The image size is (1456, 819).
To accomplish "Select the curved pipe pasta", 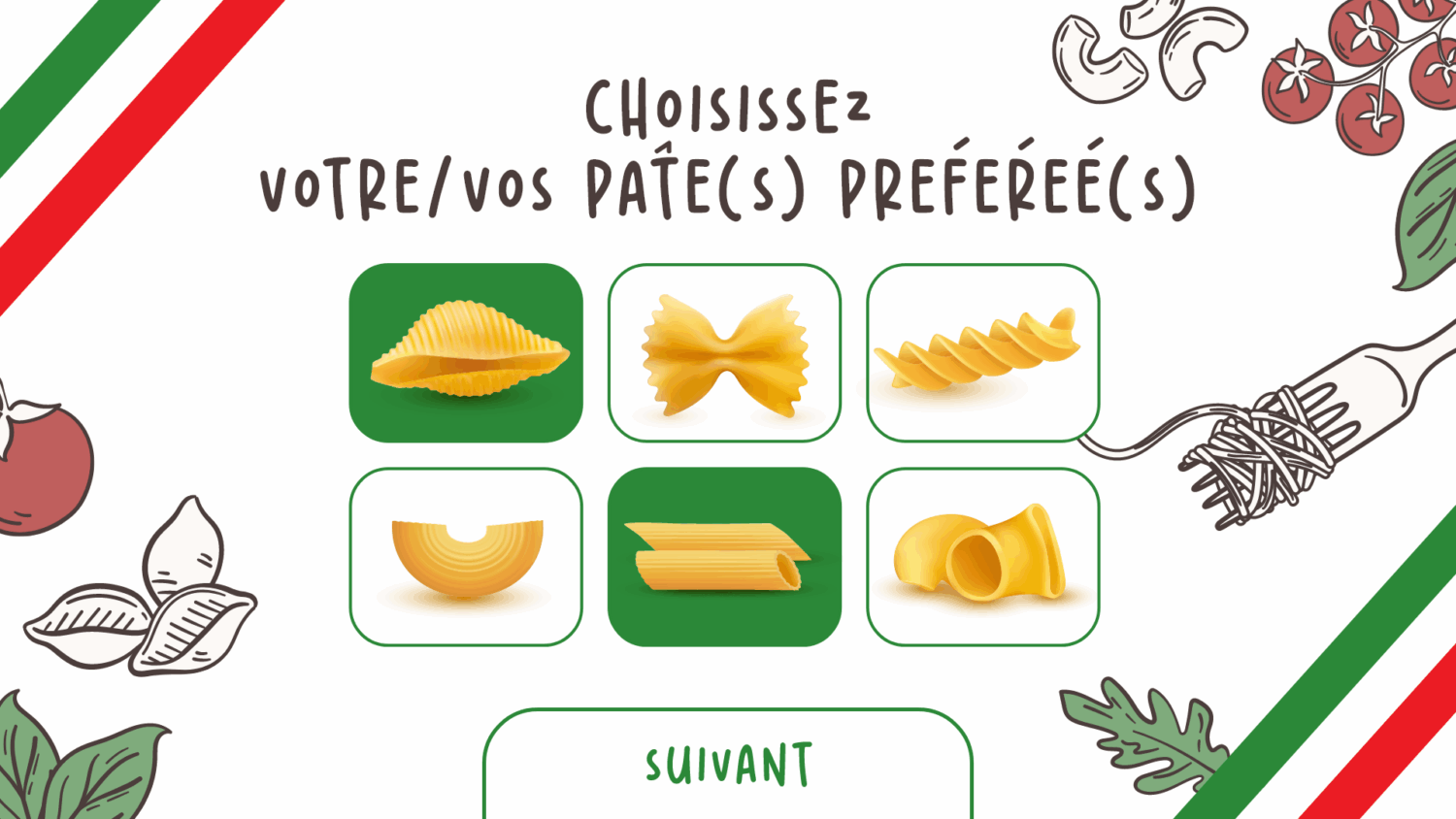I will point(982,557).
